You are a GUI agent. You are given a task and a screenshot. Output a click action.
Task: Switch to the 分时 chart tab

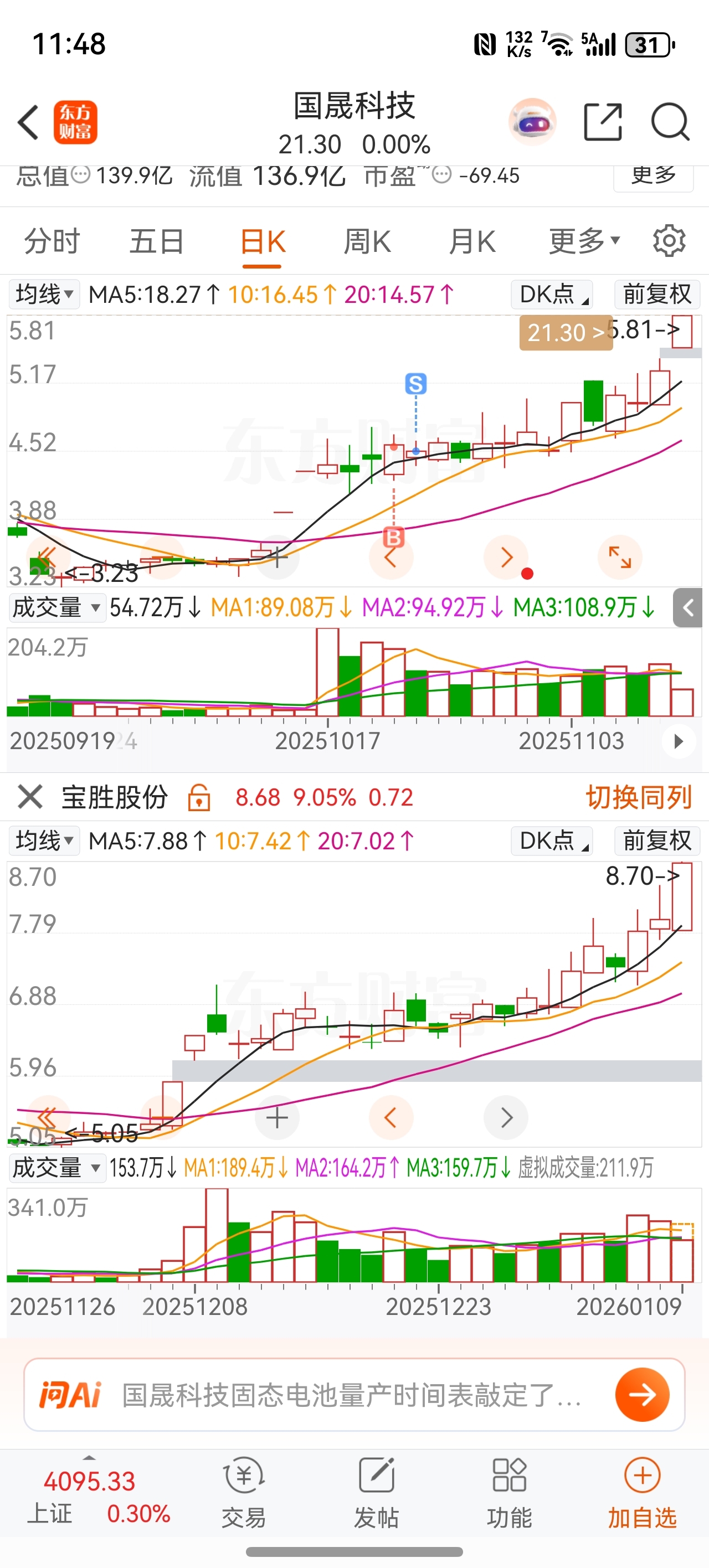[x=52, y=241]
